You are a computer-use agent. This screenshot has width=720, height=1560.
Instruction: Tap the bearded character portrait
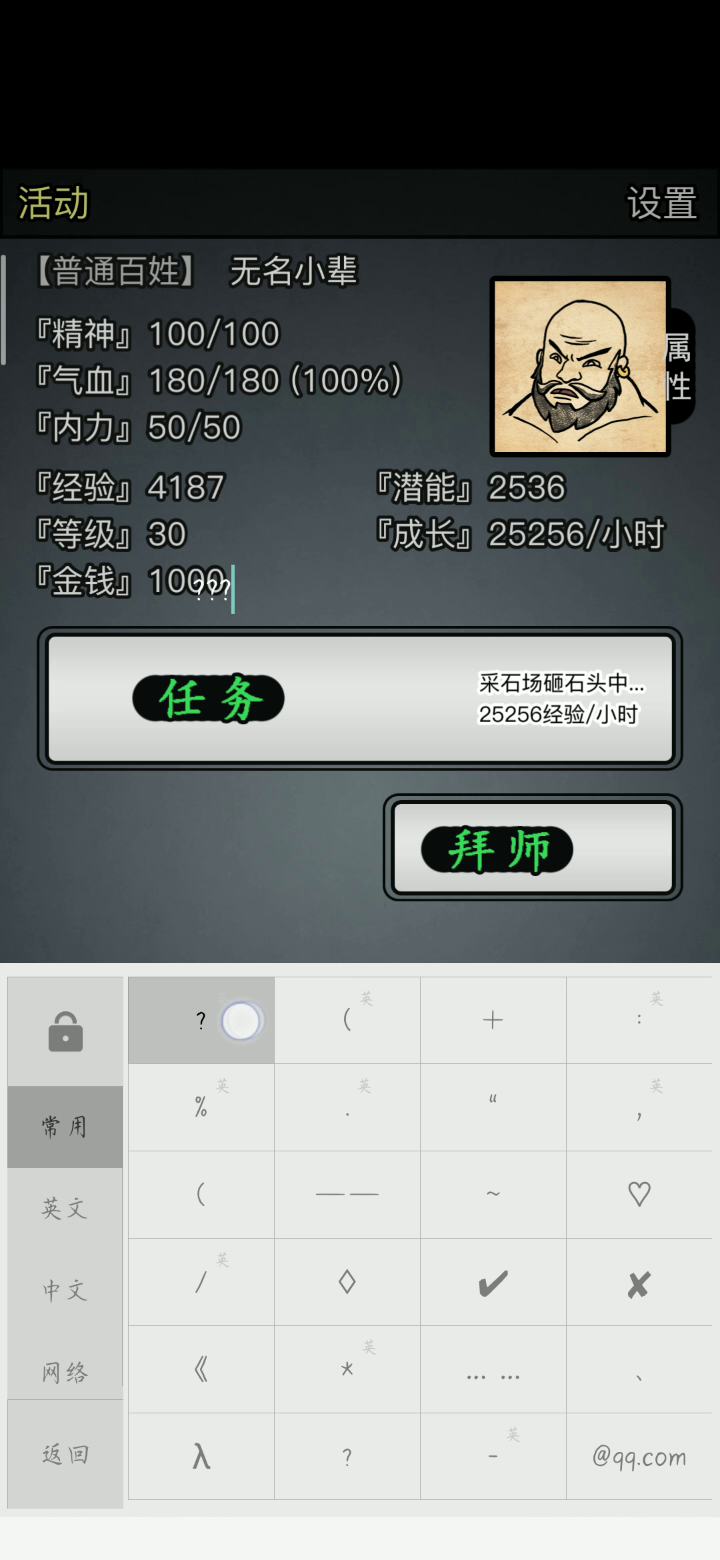579,366
